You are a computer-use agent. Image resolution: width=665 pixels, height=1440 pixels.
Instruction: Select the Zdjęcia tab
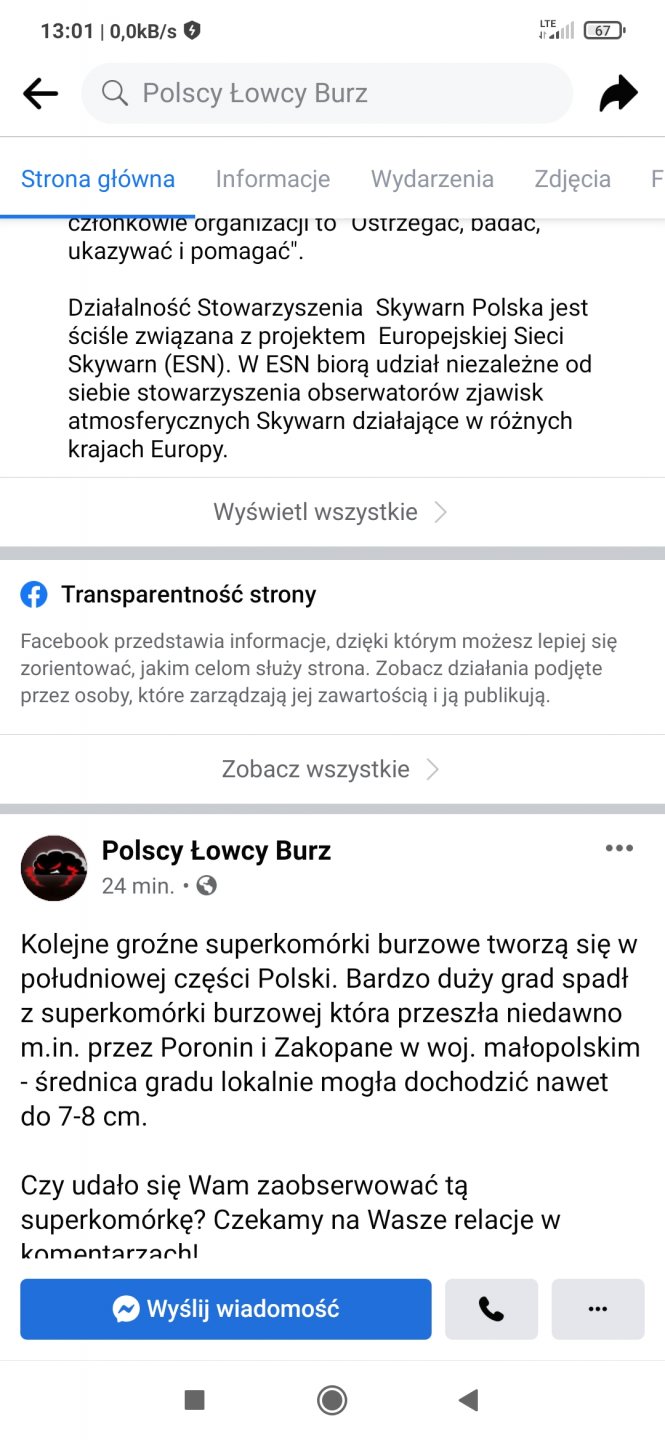coord(572,179)
